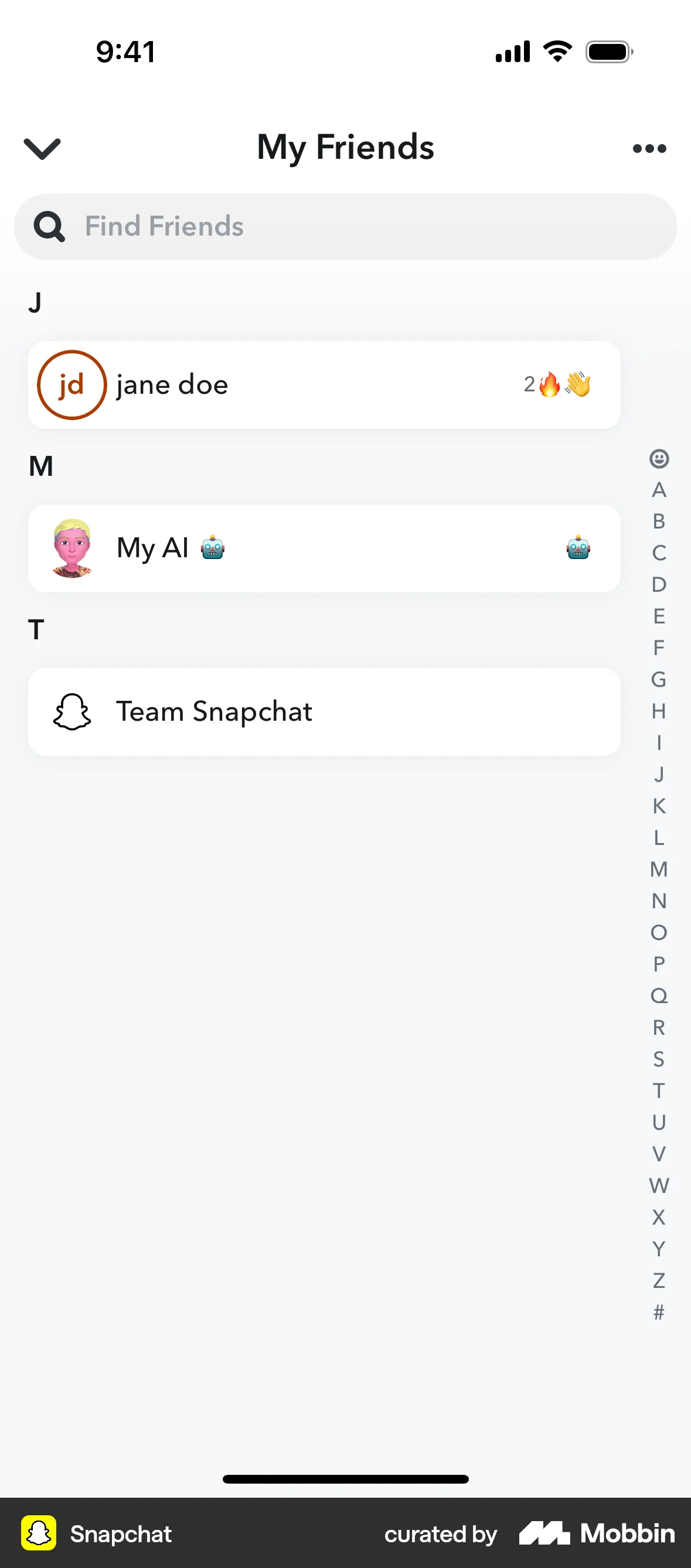Tap the robot emoji next to My AI

pos(577,547)
